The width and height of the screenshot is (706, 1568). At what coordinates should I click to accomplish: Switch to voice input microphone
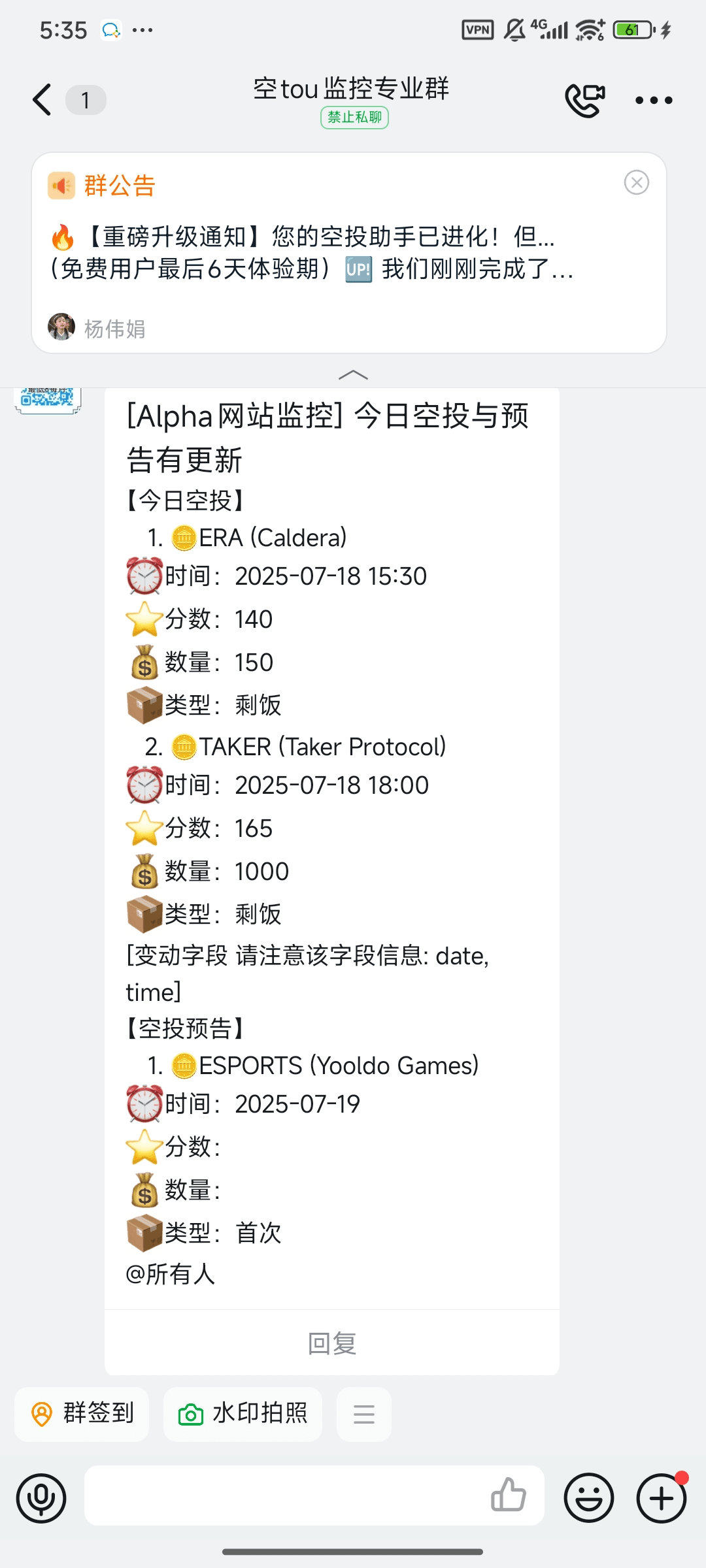point(41,1497)
